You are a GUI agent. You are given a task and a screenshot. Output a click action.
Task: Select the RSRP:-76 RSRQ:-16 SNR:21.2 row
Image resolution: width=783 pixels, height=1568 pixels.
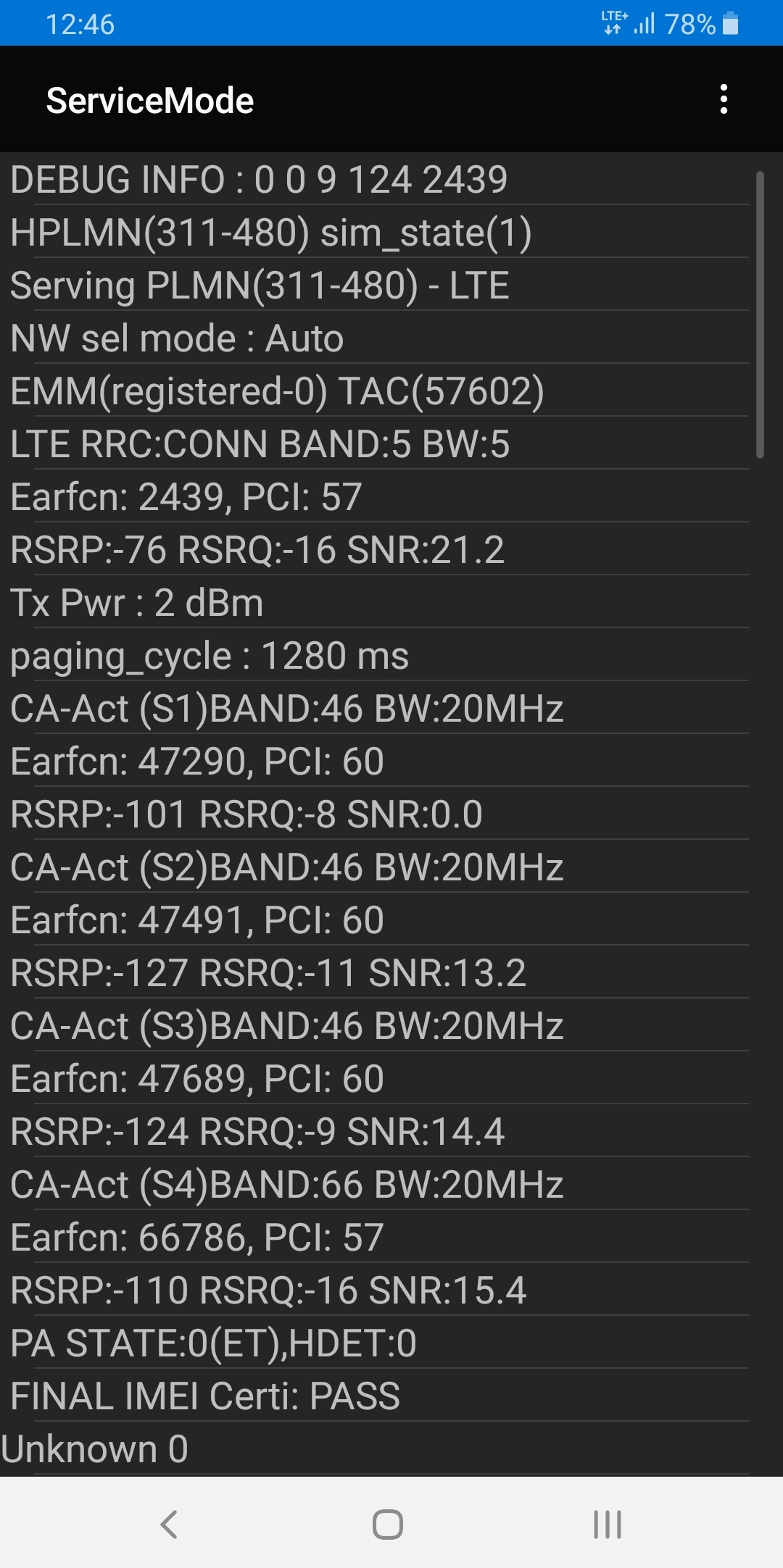coord(256,549)
